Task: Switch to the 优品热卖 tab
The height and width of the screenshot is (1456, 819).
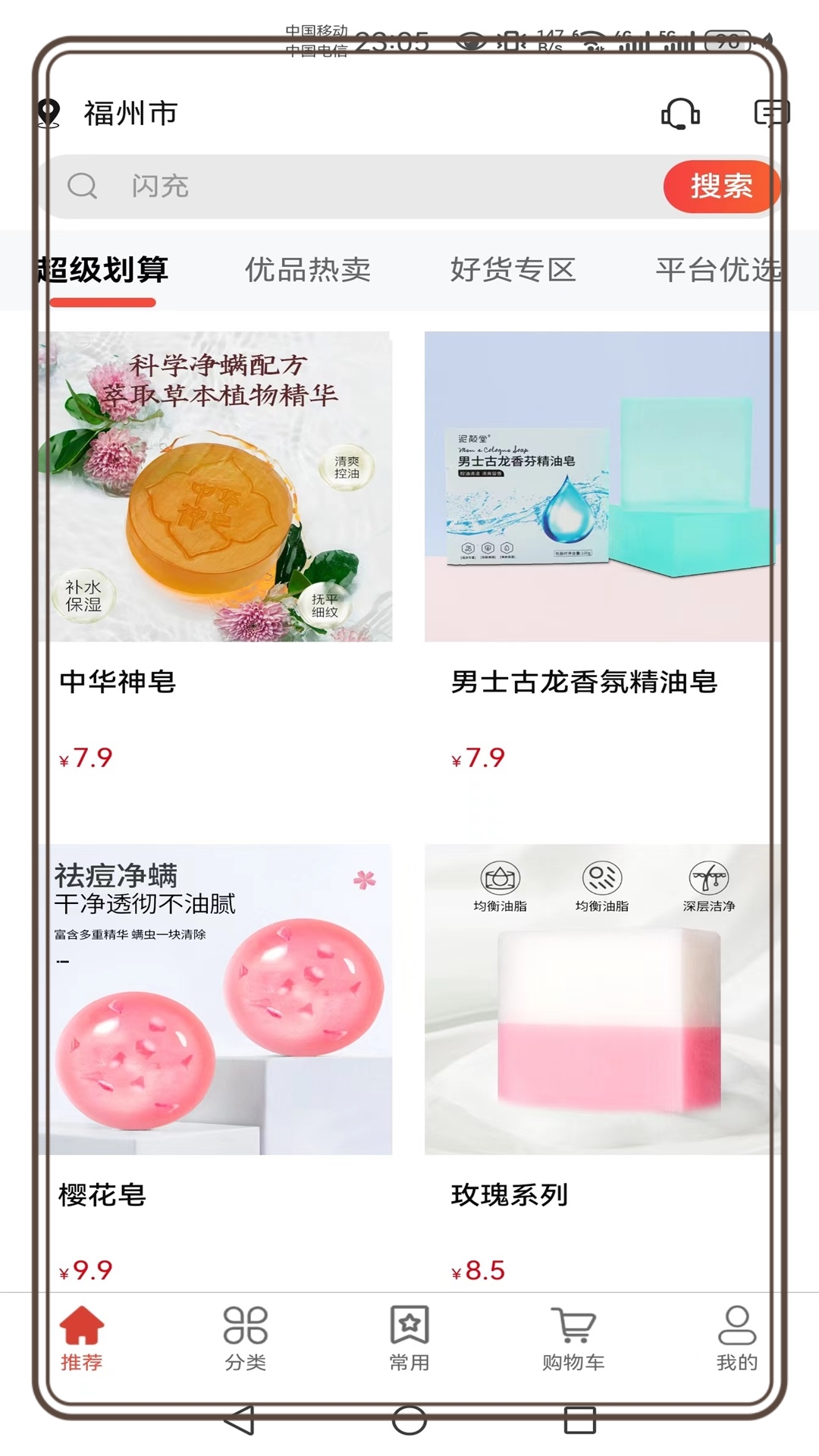Action: 308,270
